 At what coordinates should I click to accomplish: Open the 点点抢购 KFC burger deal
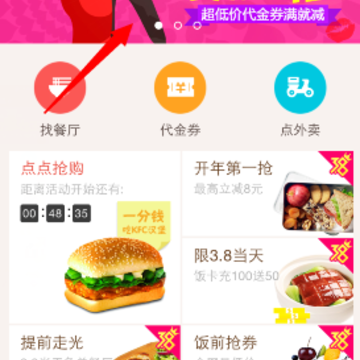95,237
